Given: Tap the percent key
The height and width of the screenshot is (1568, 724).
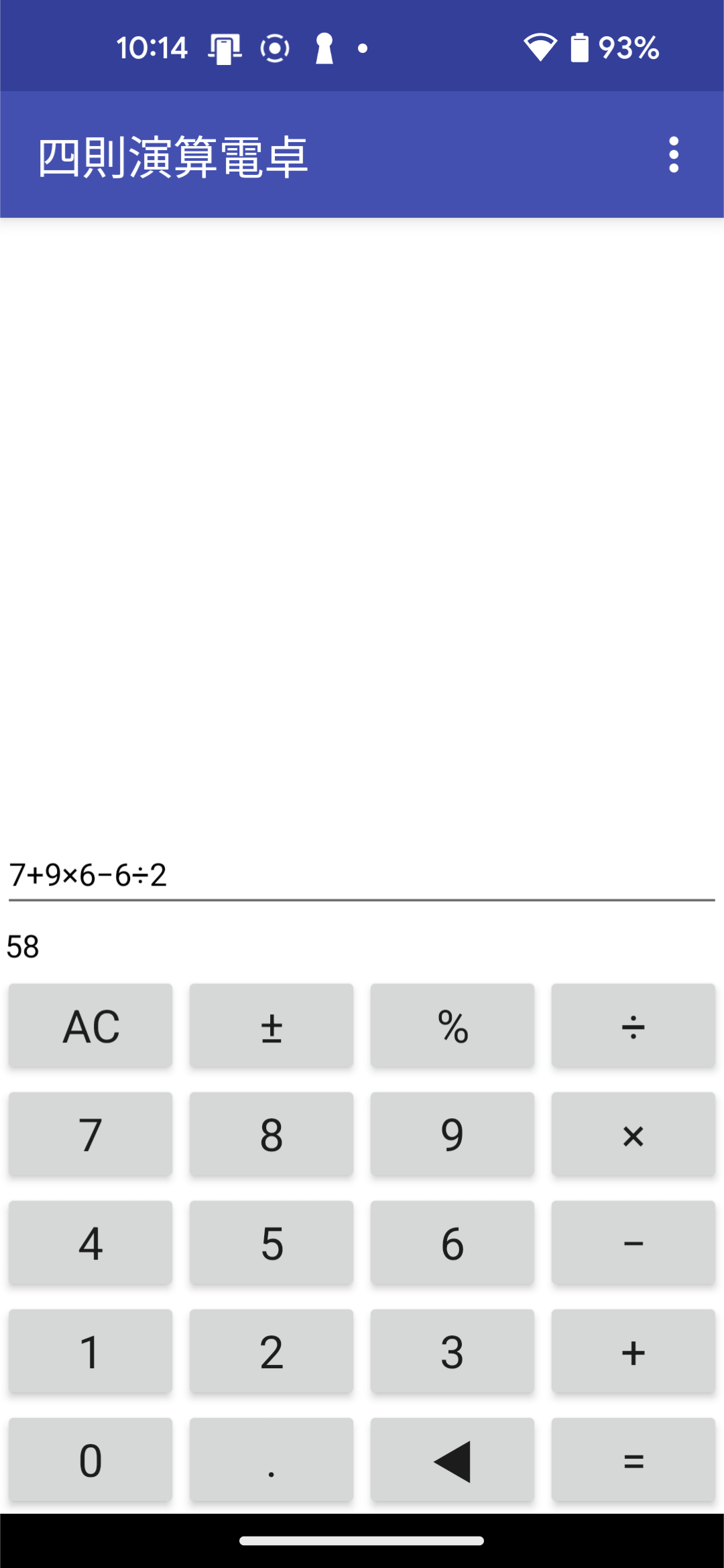Looking at the screenshot, I should click(452, 1026).
